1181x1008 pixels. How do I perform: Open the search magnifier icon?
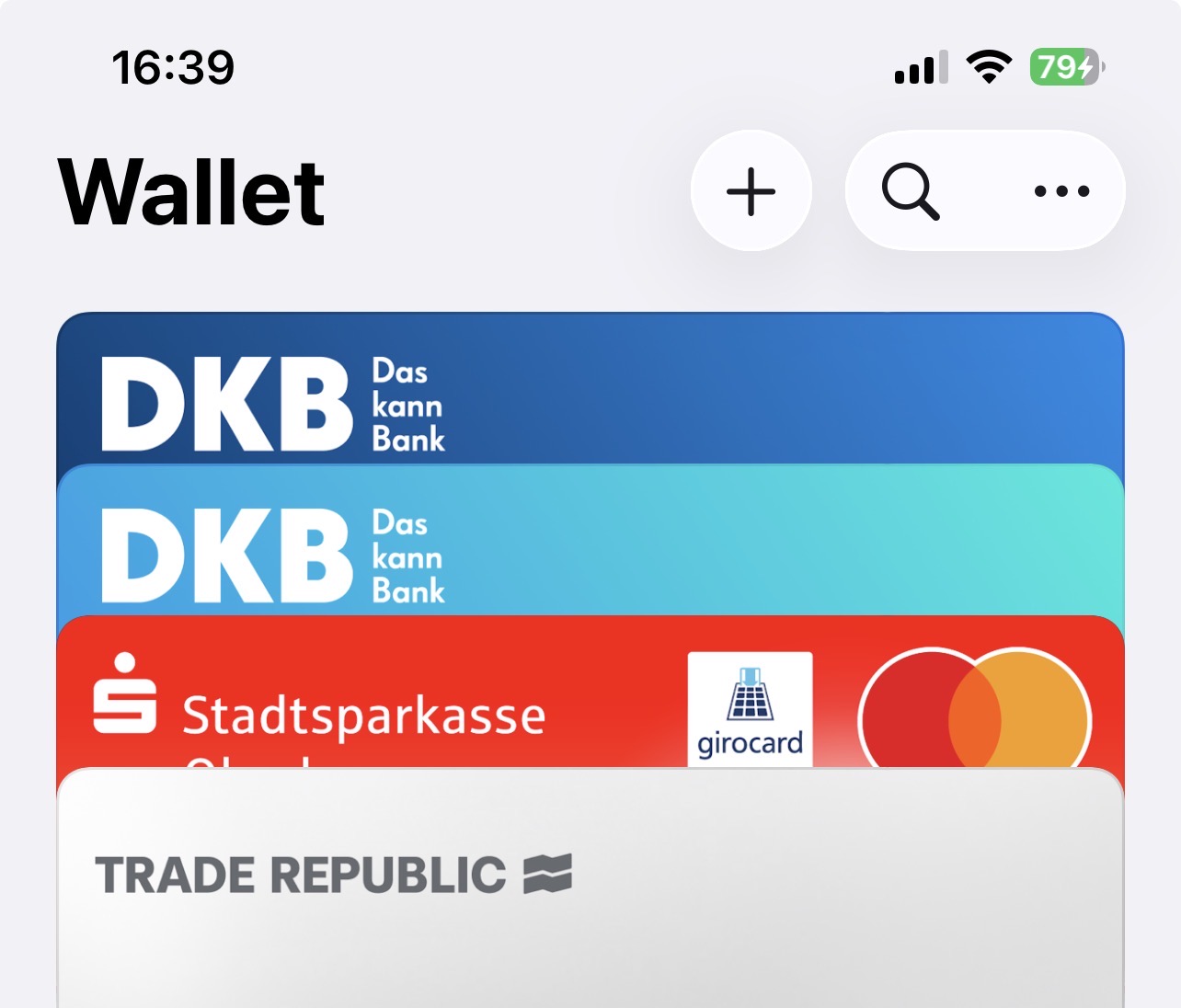click(911, 191)
